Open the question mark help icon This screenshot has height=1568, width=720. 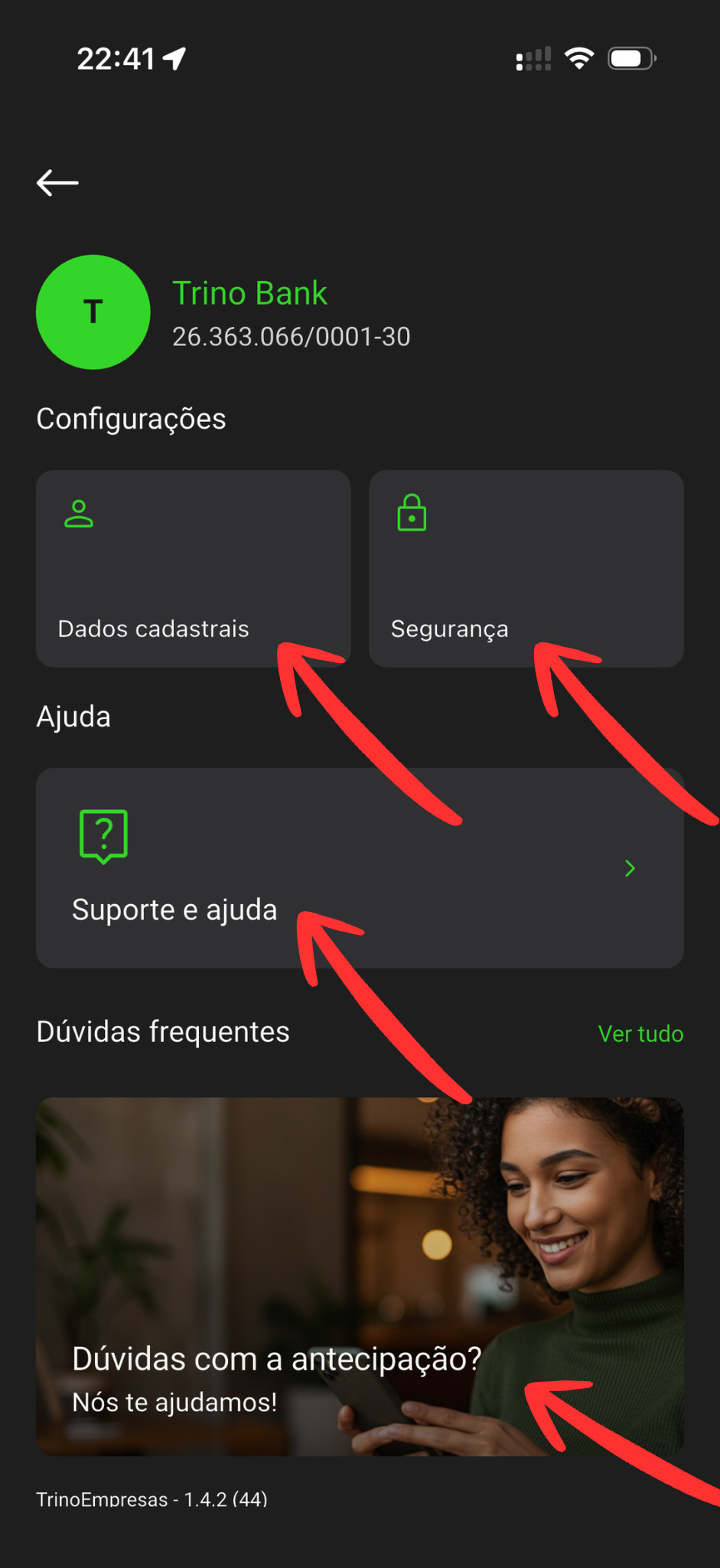click(x=104, y=836)
